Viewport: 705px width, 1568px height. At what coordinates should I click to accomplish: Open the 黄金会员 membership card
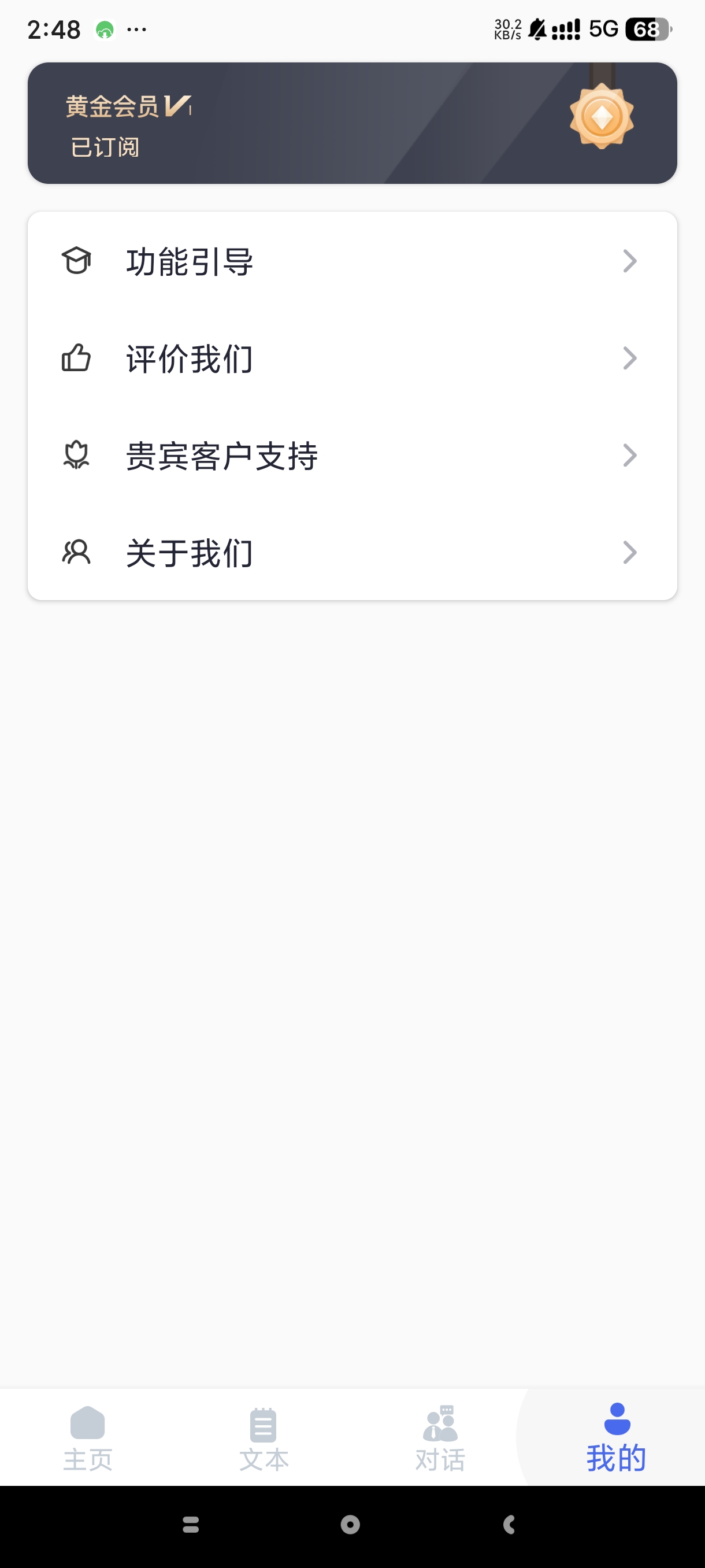click(x=351, y=123)
